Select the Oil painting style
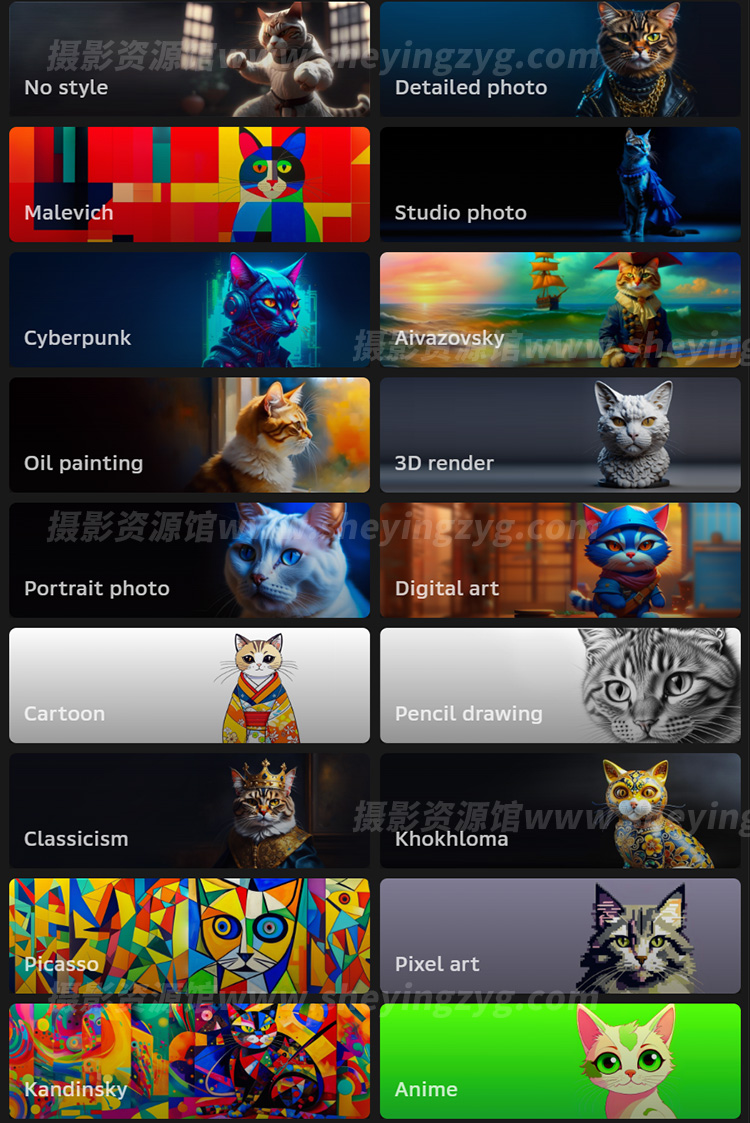 [189, 434]
